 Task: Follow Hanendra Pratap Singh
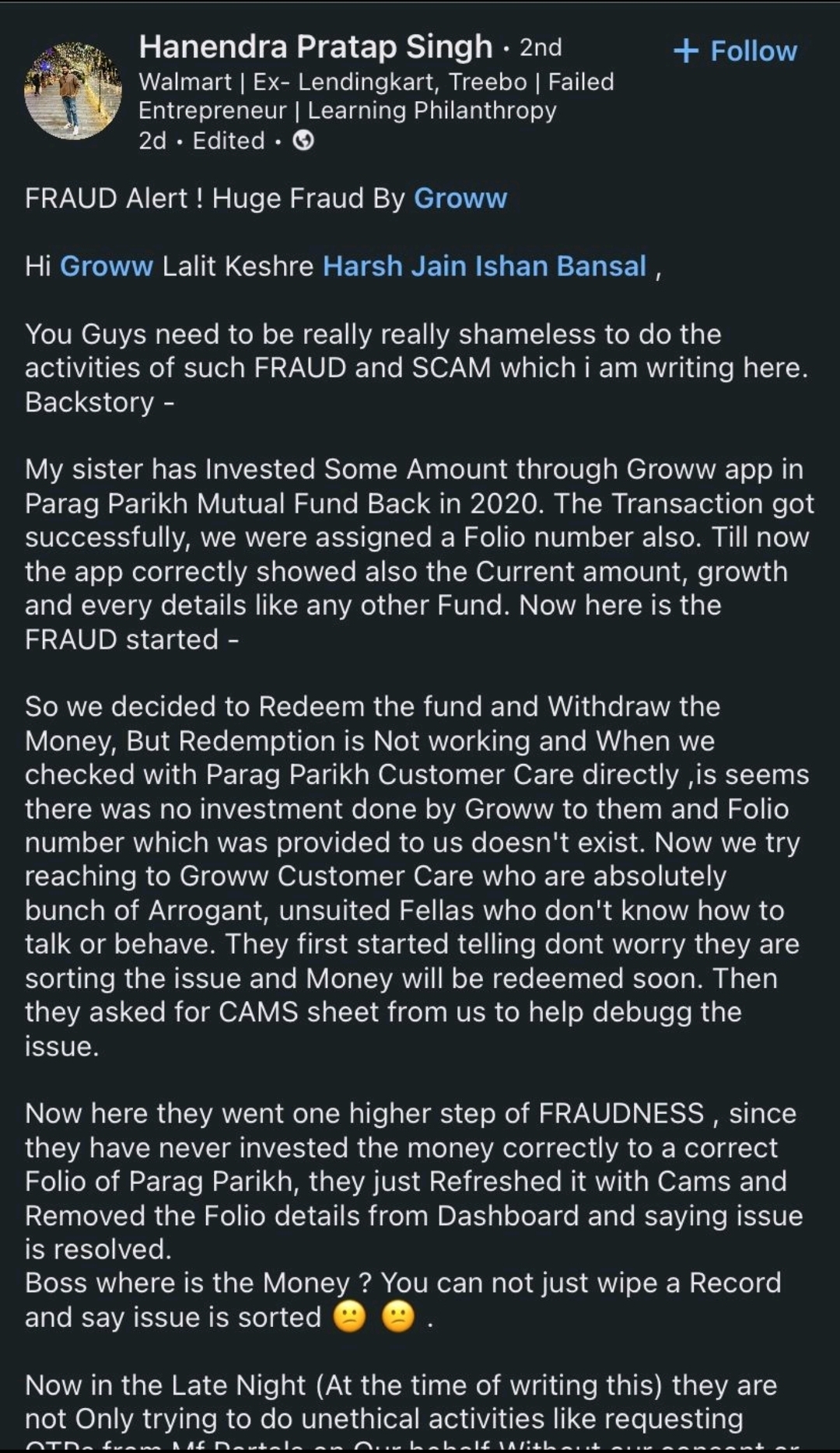(x=735, y=51)
